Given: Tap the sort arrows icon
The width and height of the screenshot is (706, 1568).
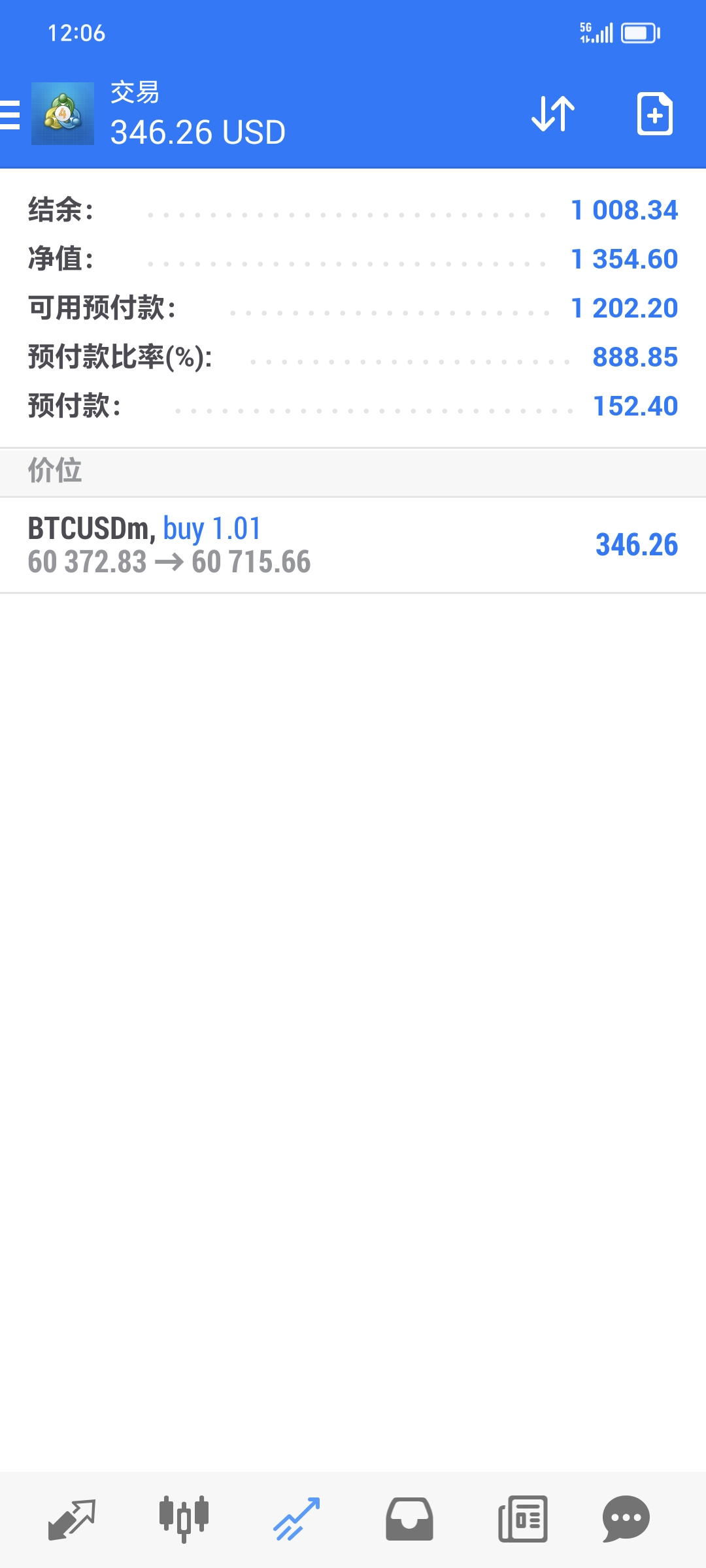Looking at the screenshot, I should pos(553,114).
